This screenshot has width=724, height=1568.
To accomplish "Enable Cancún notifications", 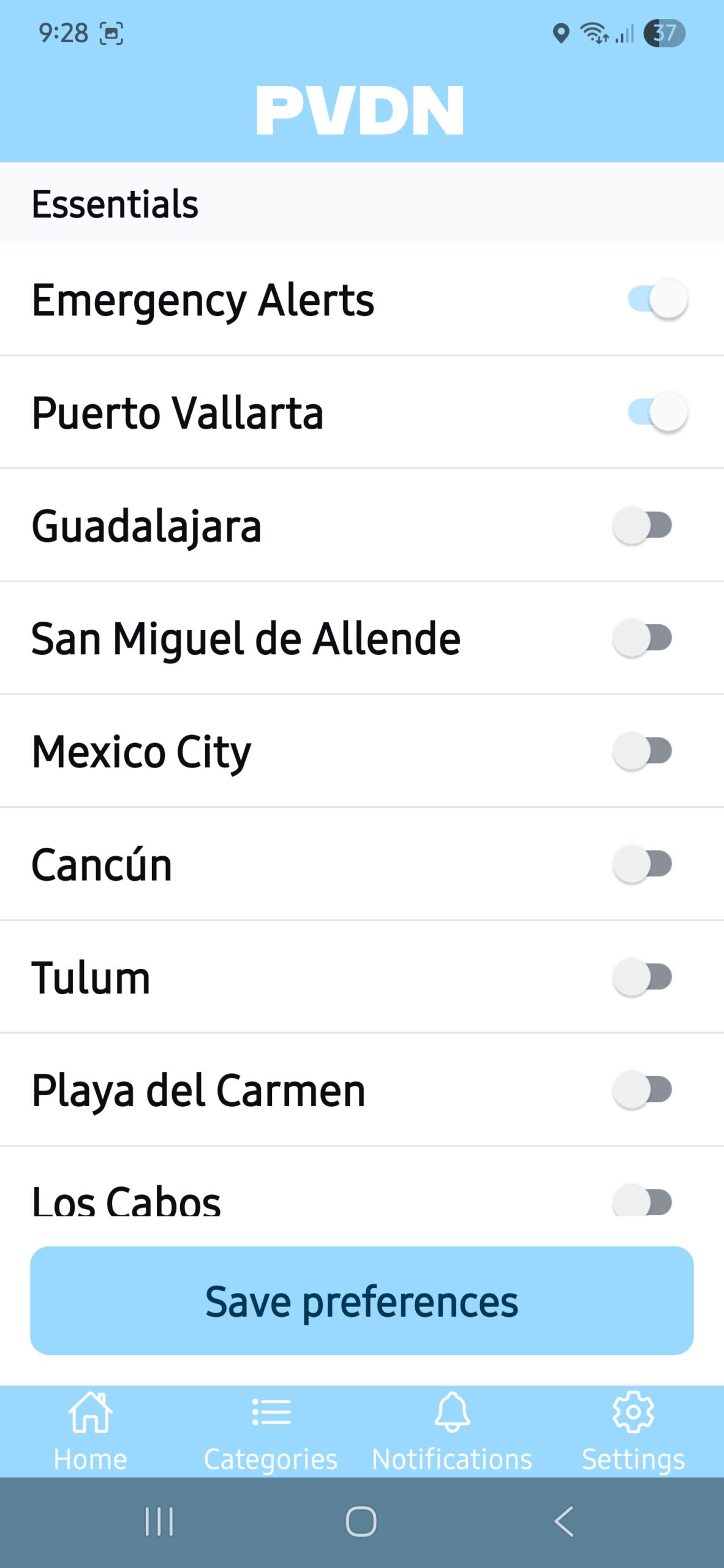I will click(643, 864).
